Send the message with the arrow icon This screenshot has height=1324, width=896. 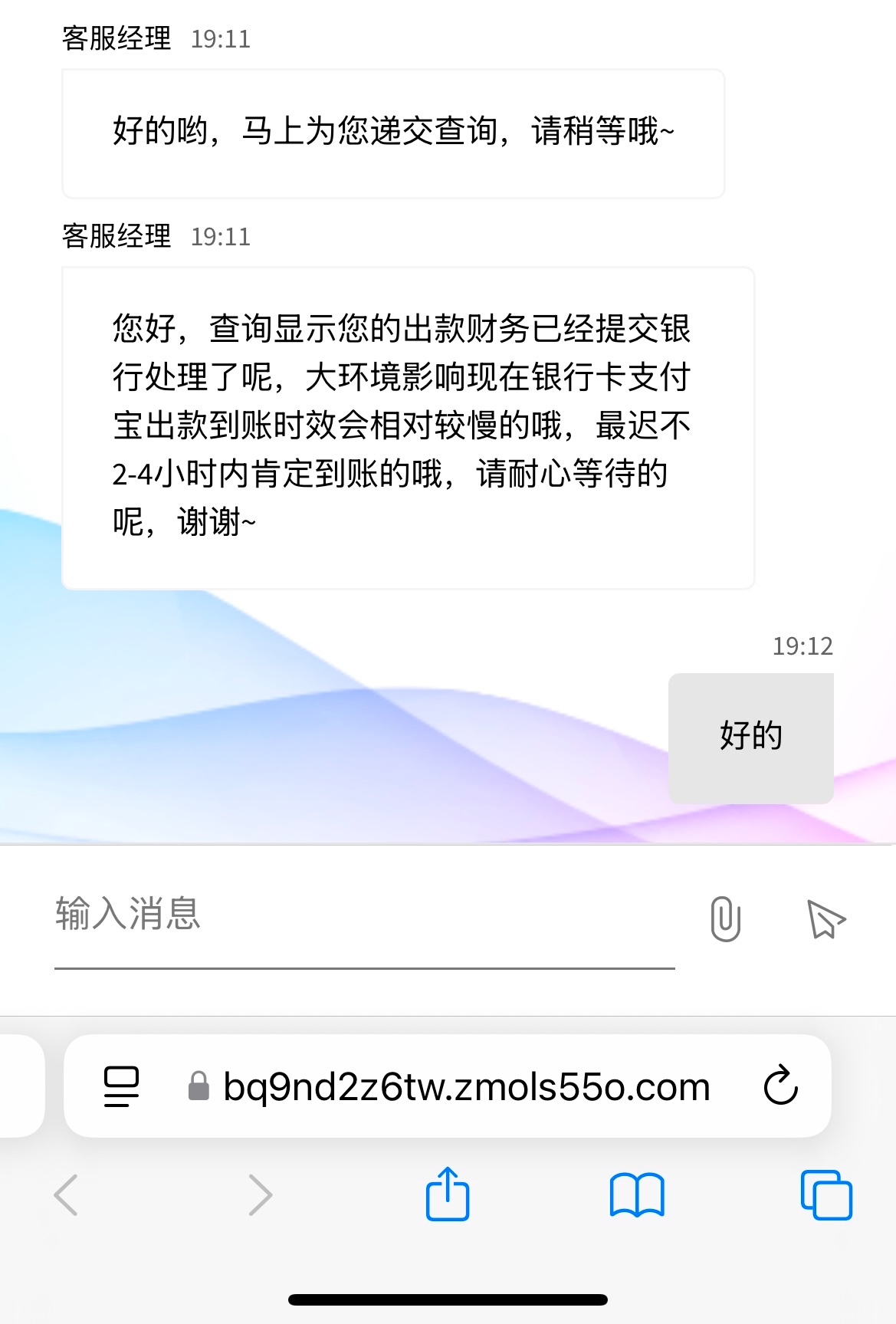[825, 919]
